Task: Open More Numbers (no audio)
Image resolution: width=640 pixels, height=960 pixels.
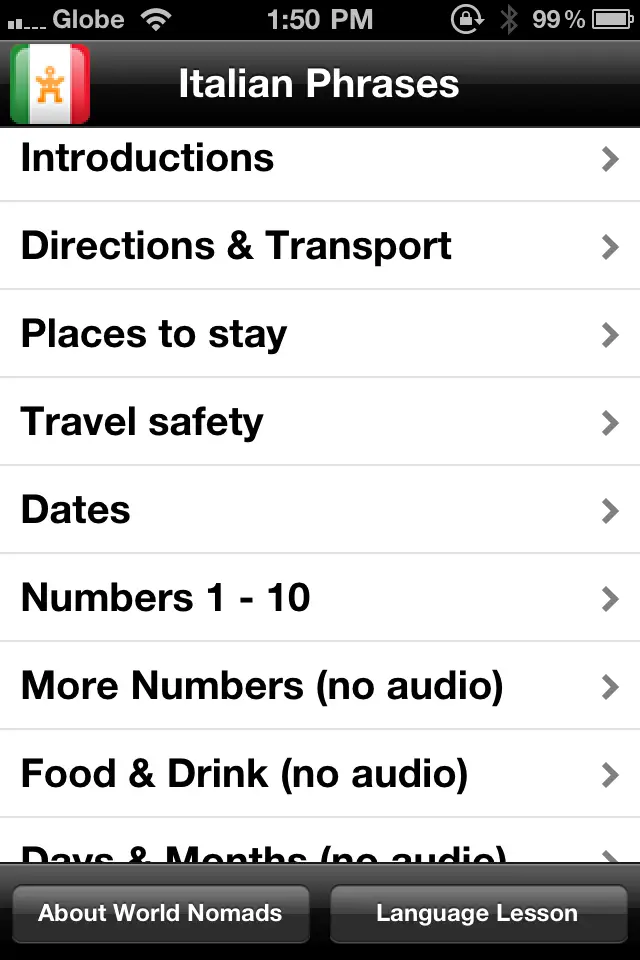Action: [x=320, y=686]
